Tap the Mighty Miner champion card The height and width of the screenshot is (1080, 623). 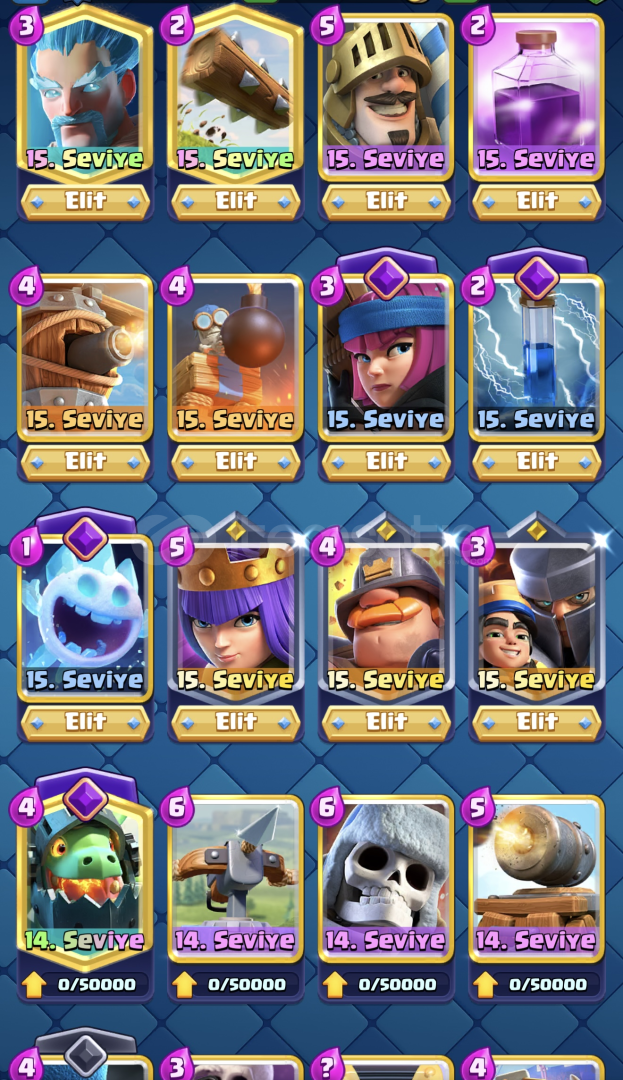point(386,619)
